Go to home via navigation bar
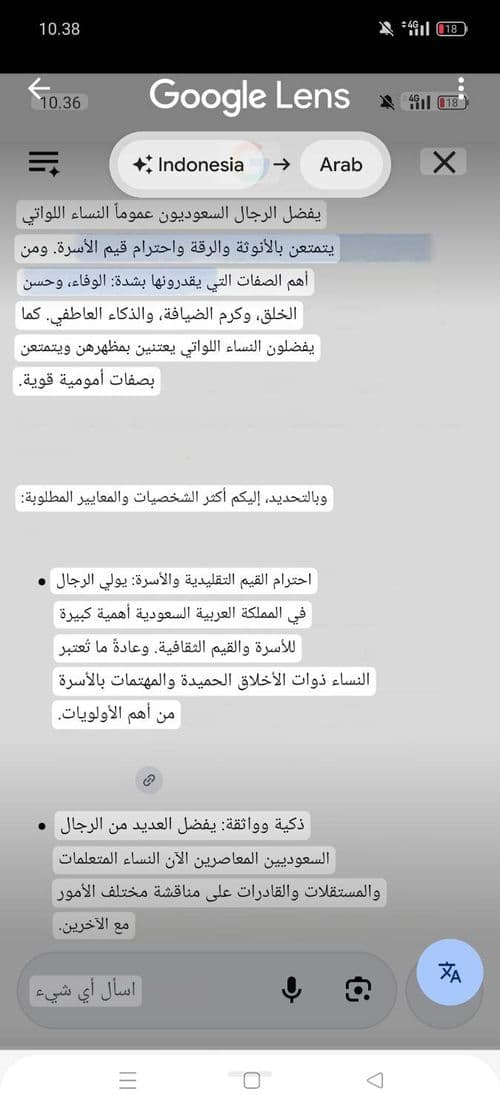The width and height of the screenshot is (500, 1111). pos(251,1080)
